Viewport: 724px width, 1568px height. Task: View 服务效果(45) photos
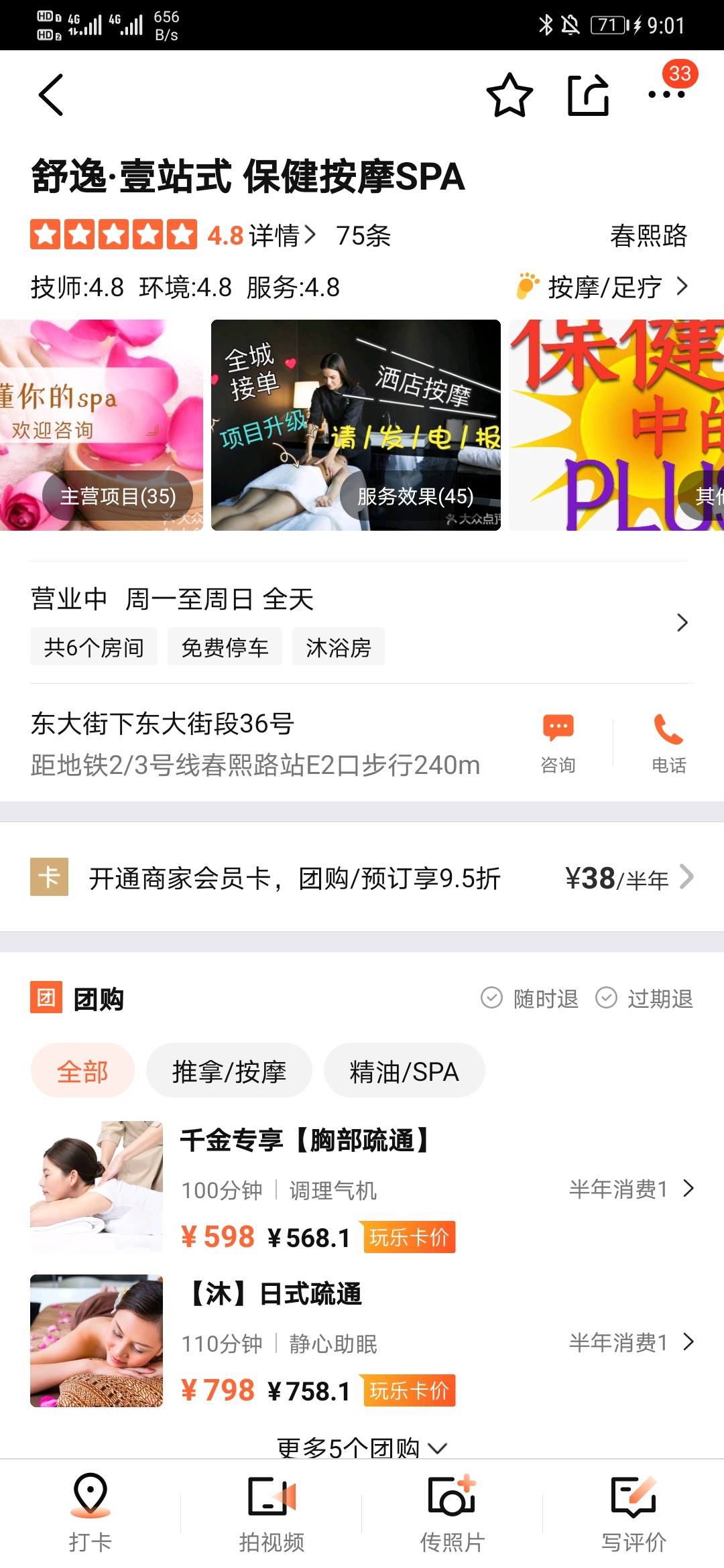click(x=415, y=496)
